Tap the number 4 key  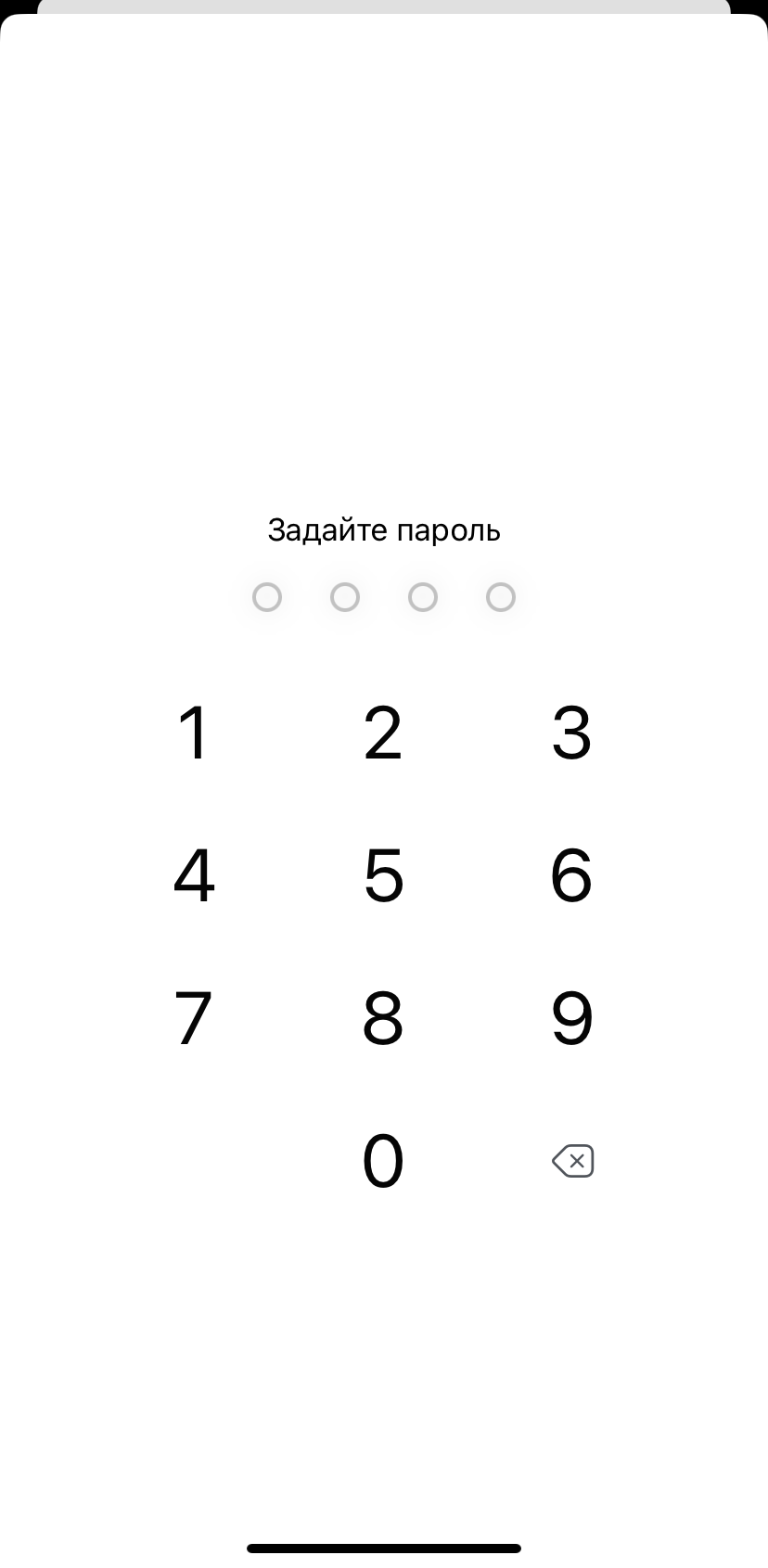tap(194, 875)
